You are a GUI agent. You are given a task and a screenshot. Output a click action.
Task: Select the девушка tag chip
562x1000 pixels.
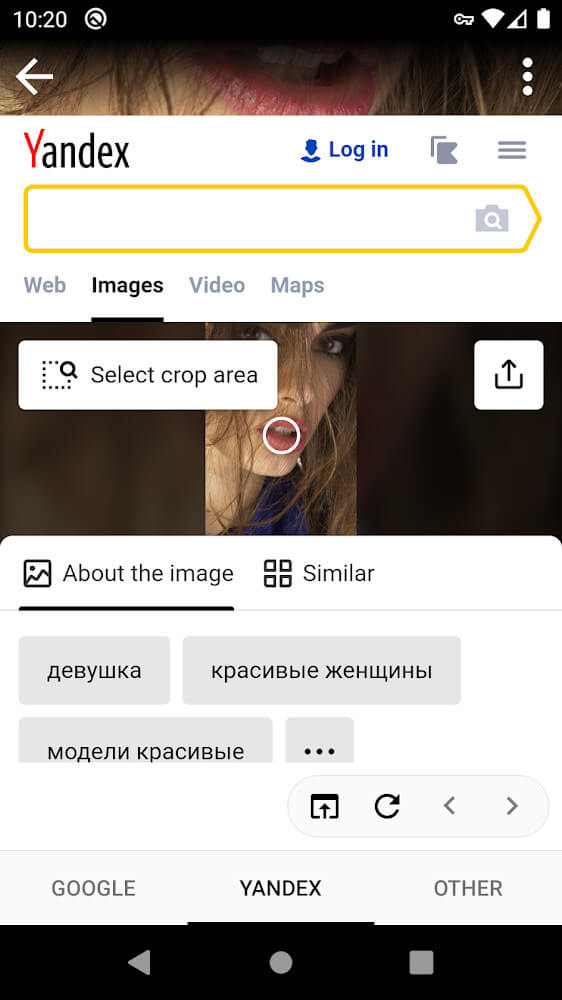coord(94,670)
